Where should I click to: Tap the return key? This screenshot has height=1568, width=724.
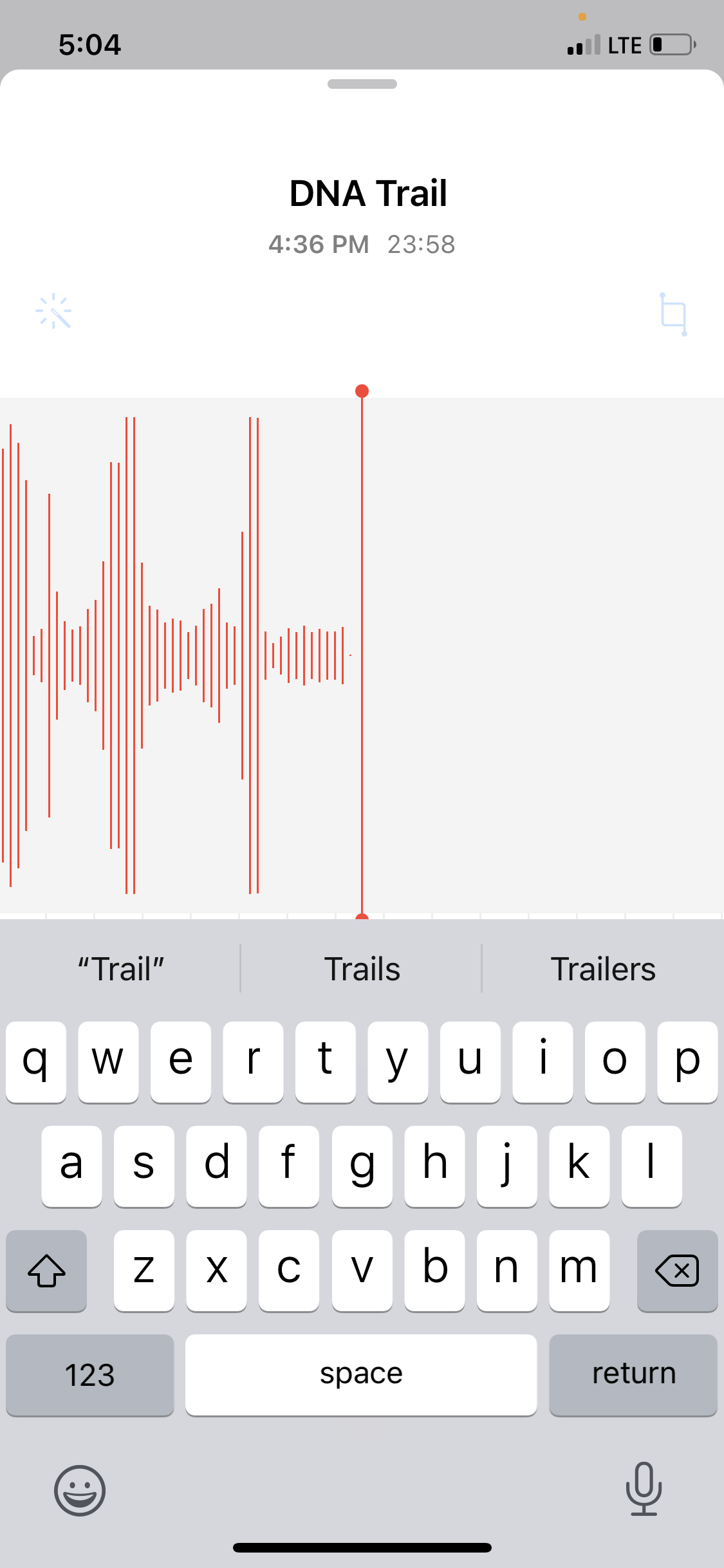633,1374
